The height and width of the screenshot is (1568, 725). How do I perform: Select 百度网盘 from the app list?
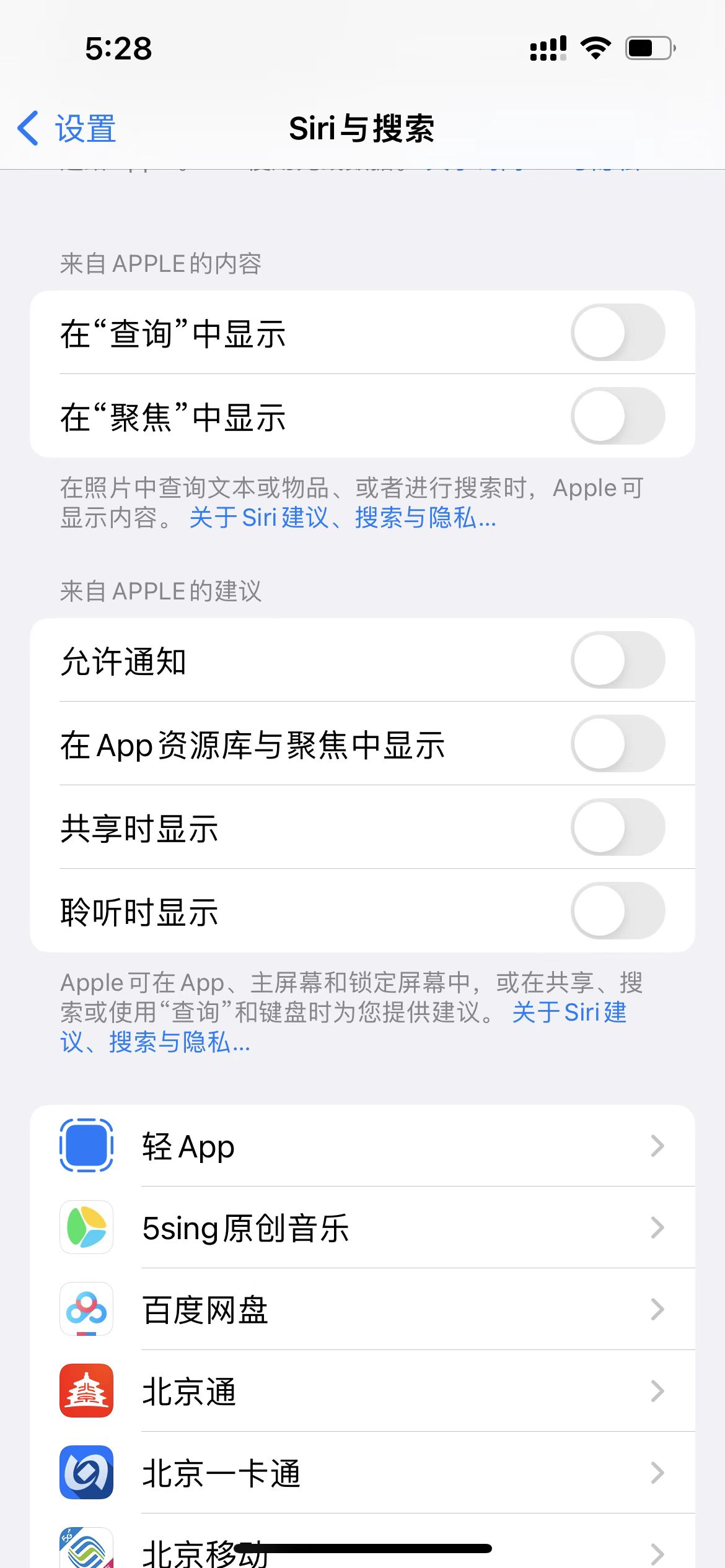point(362,1309)
